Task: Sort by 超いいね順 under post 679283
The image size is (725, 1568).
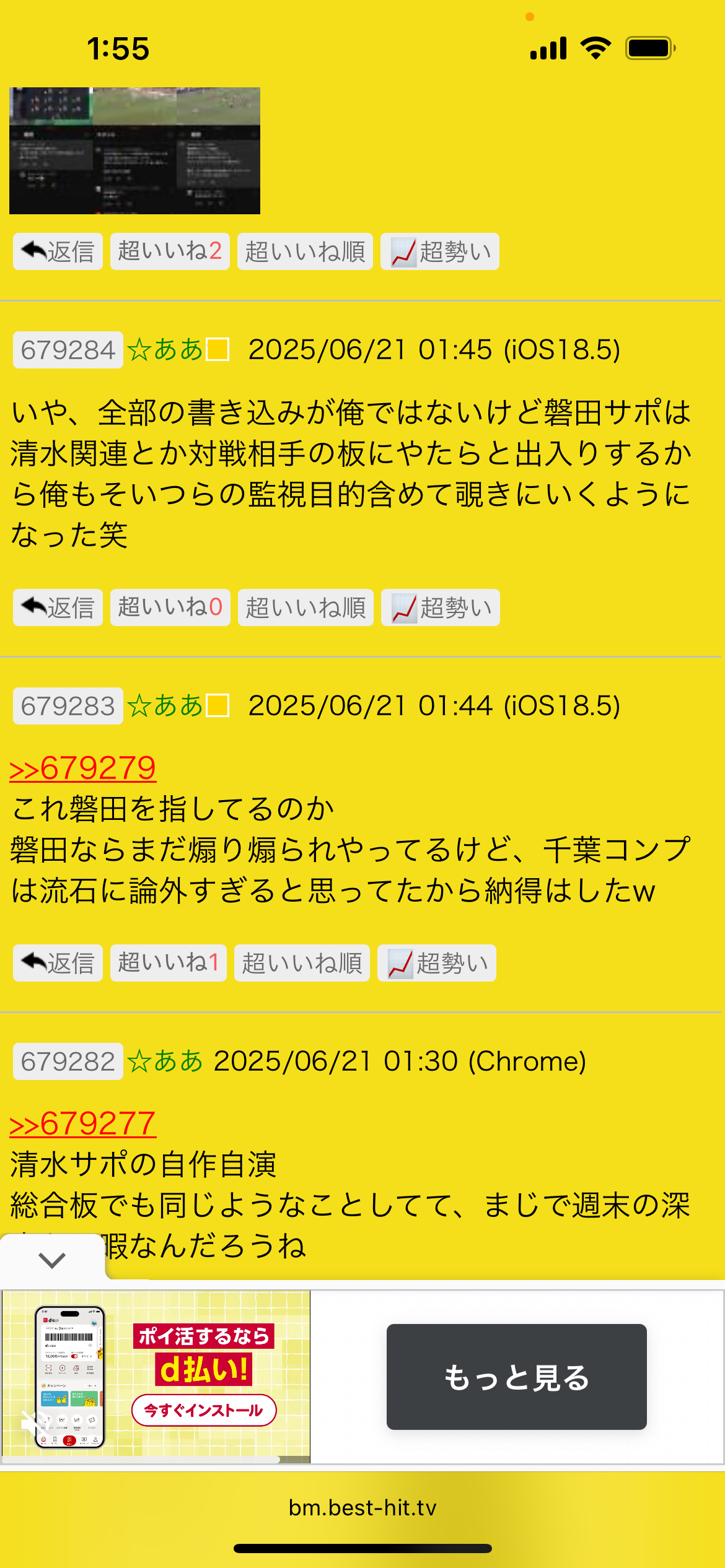Action: 302,963
